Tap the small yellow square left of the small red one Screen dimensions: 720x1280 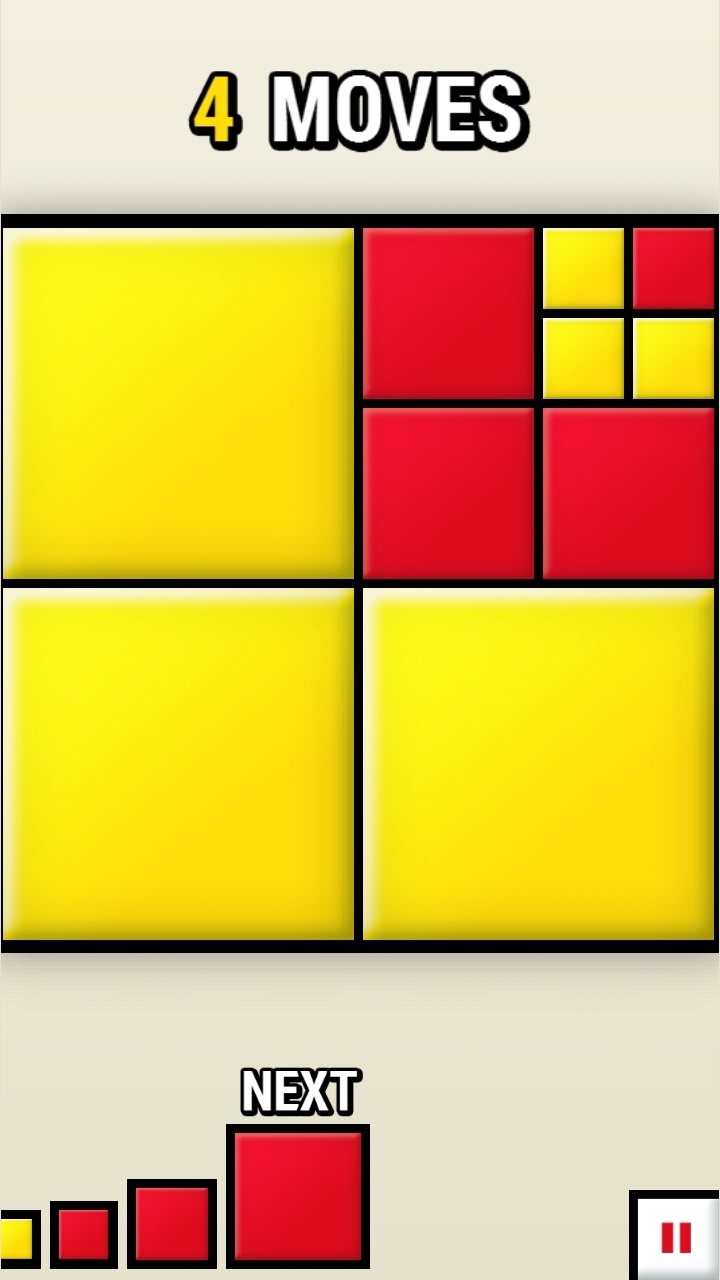[x=583, y=268]
